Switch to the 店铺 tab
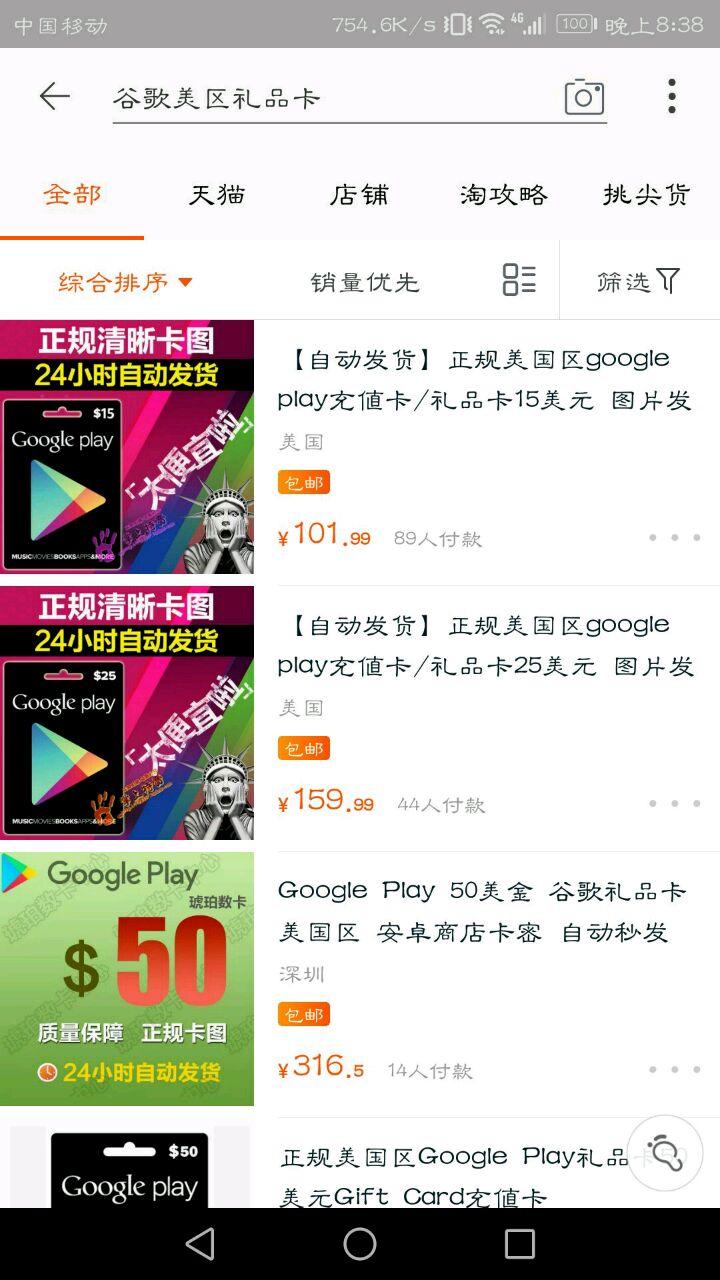The height and width of the screenshot is (1280, 720). [359, 195]
